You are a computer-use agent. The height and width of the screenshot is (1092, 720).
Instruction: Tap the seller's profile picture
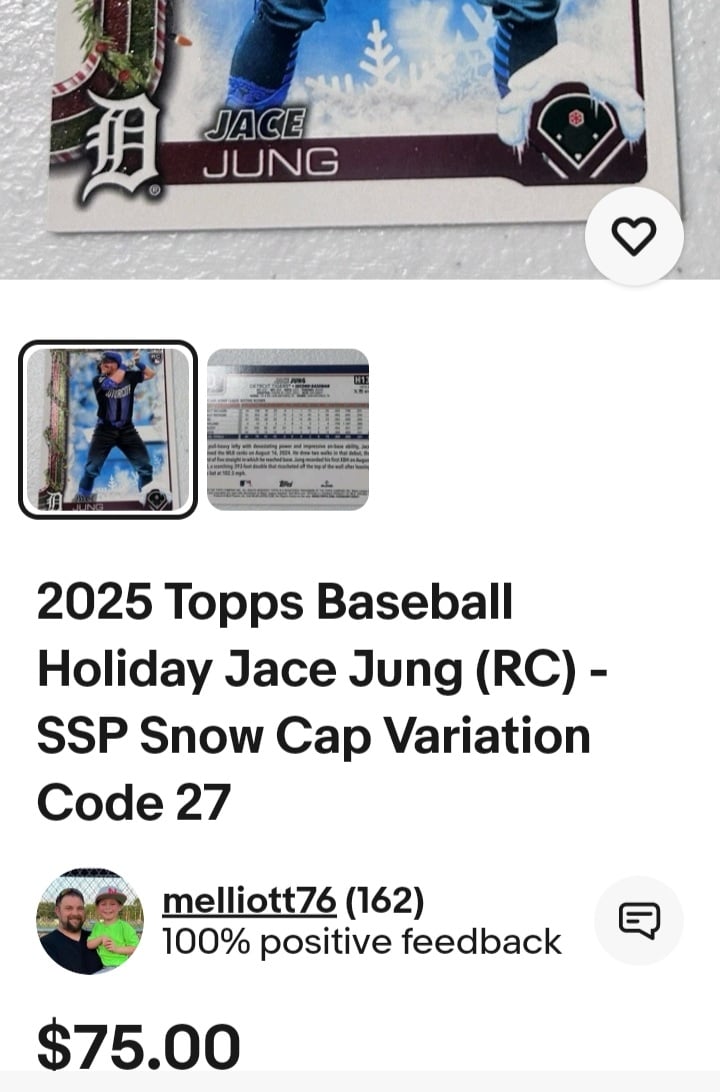click(x=90, y=921)
